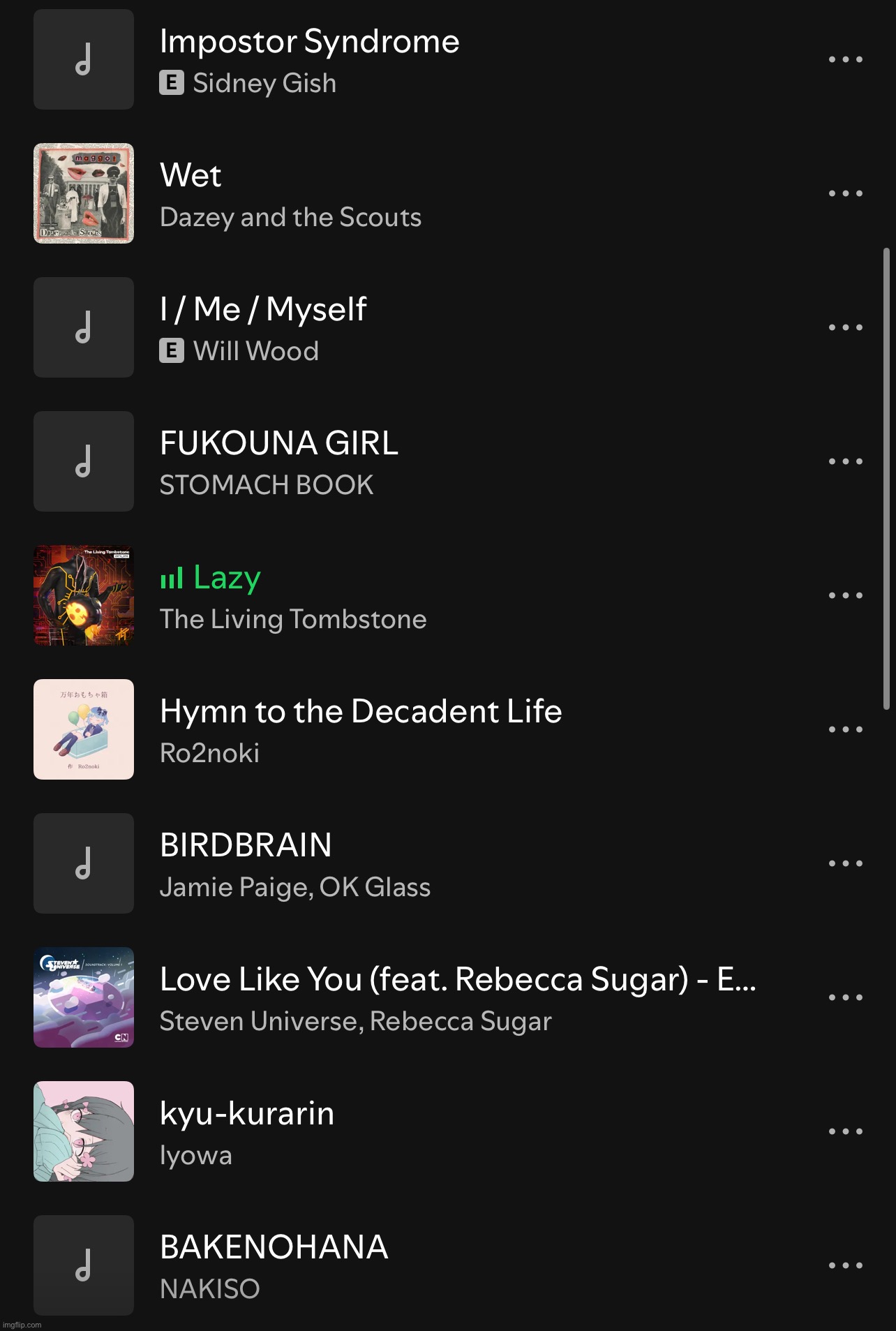896x1331 pixels.
Task: Play Love Like You by Steven Universe
Action: click(457, 980)
